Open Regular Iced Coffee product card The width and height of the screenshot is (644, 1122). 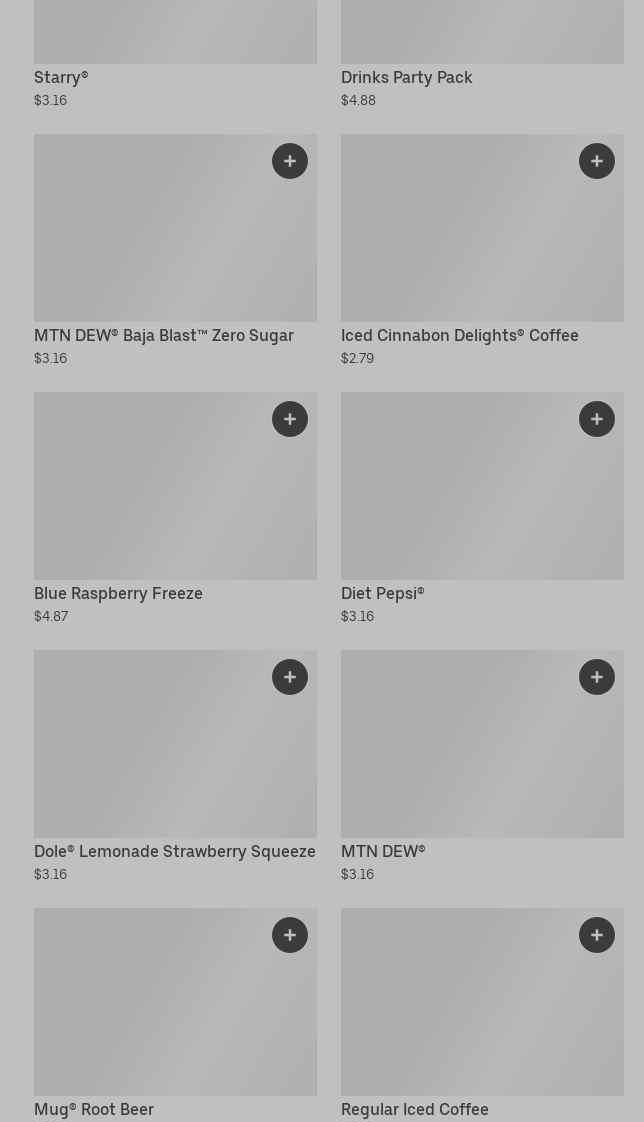click(x=414, y=1108)
